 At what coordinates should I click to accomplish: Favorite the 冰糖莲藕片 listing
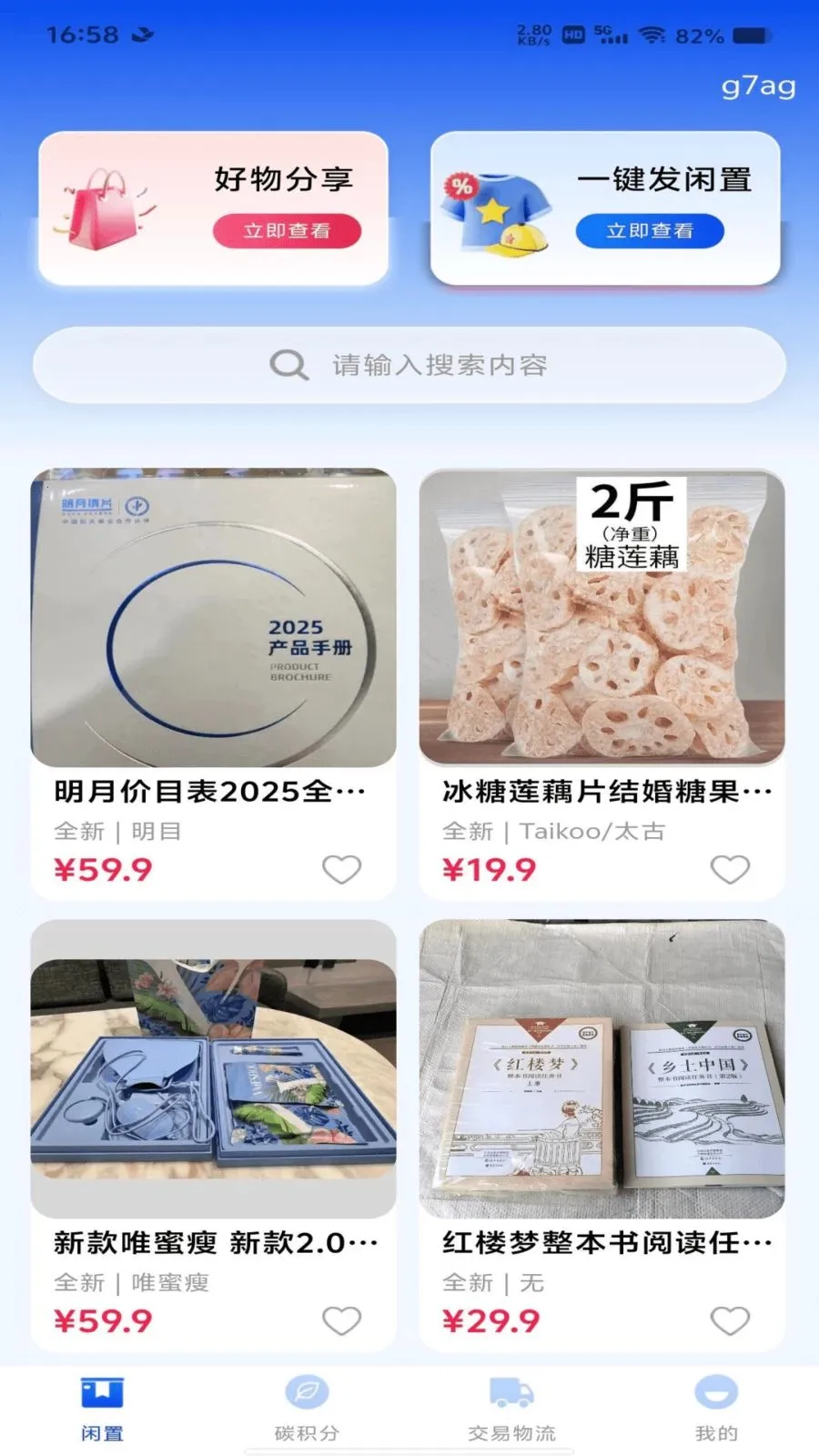[x=730, y=869]
